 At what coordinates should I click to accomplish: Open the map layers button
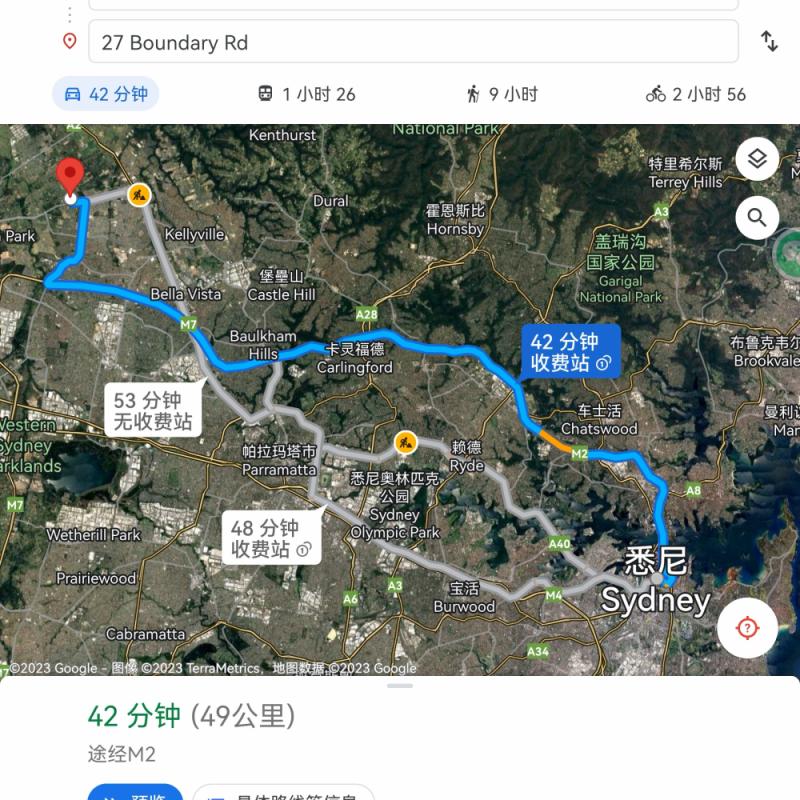coord(757,159)
